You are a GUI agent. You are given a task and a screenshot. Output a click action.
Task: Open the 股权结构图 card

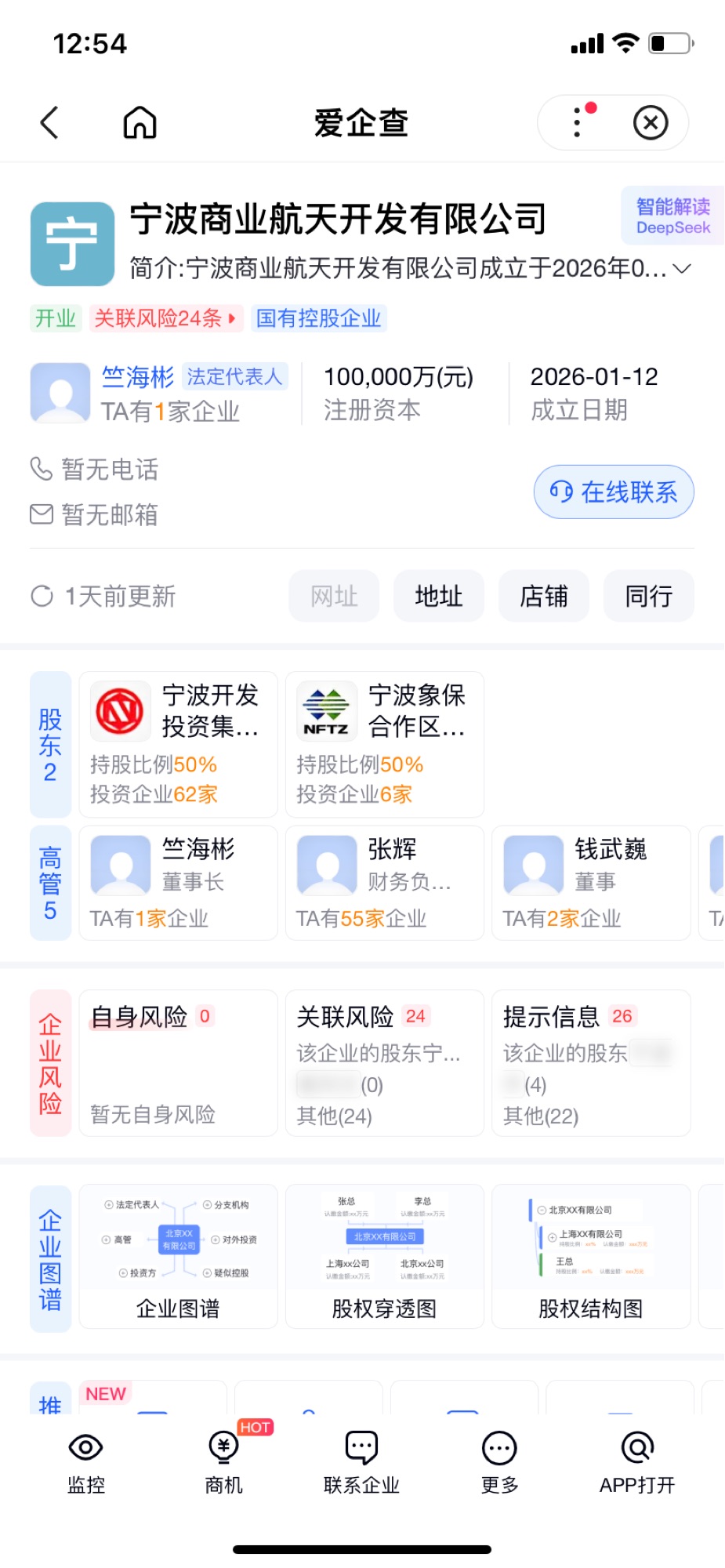coord(590,1256)
